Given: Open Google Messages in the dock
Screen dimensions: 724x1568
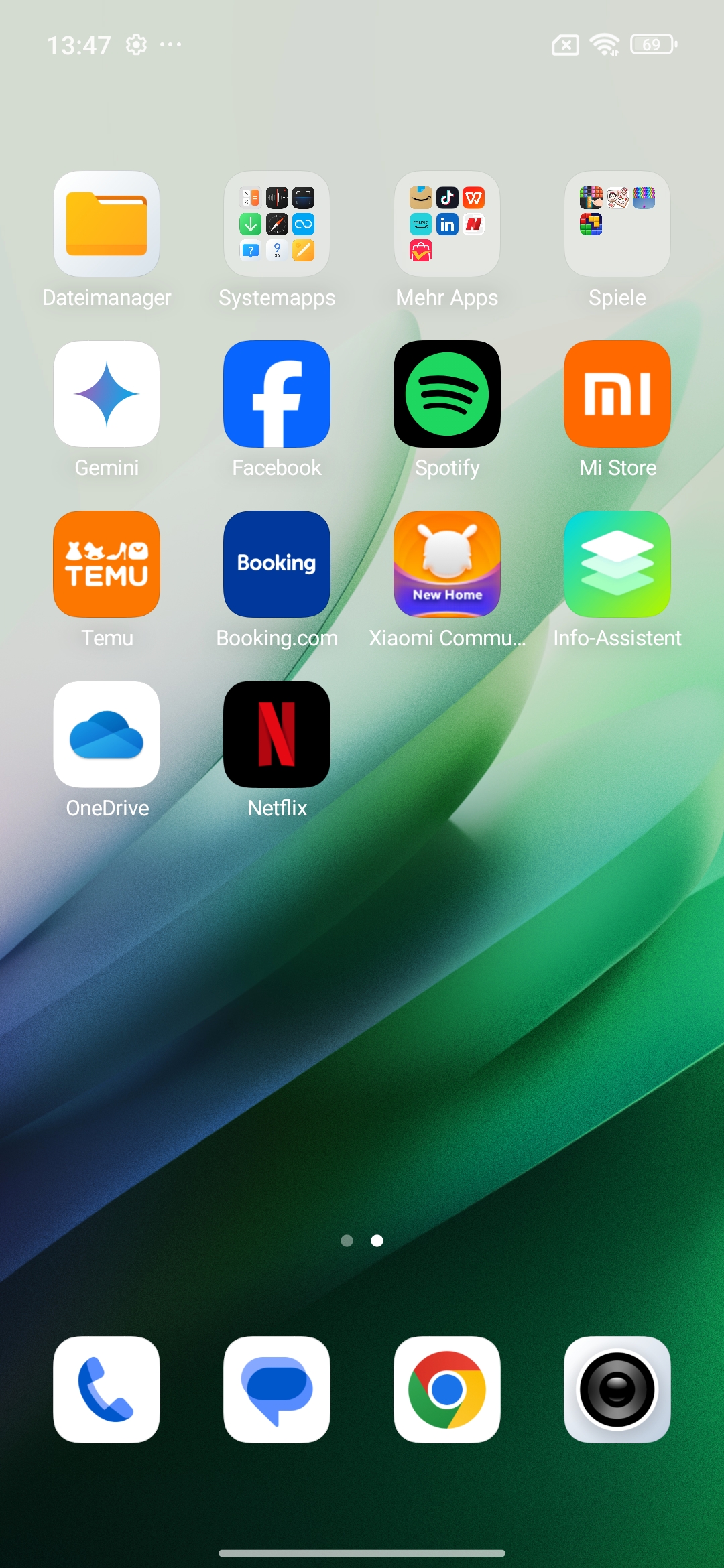Looking at the screenshot, I should (x=277, y=1390).
